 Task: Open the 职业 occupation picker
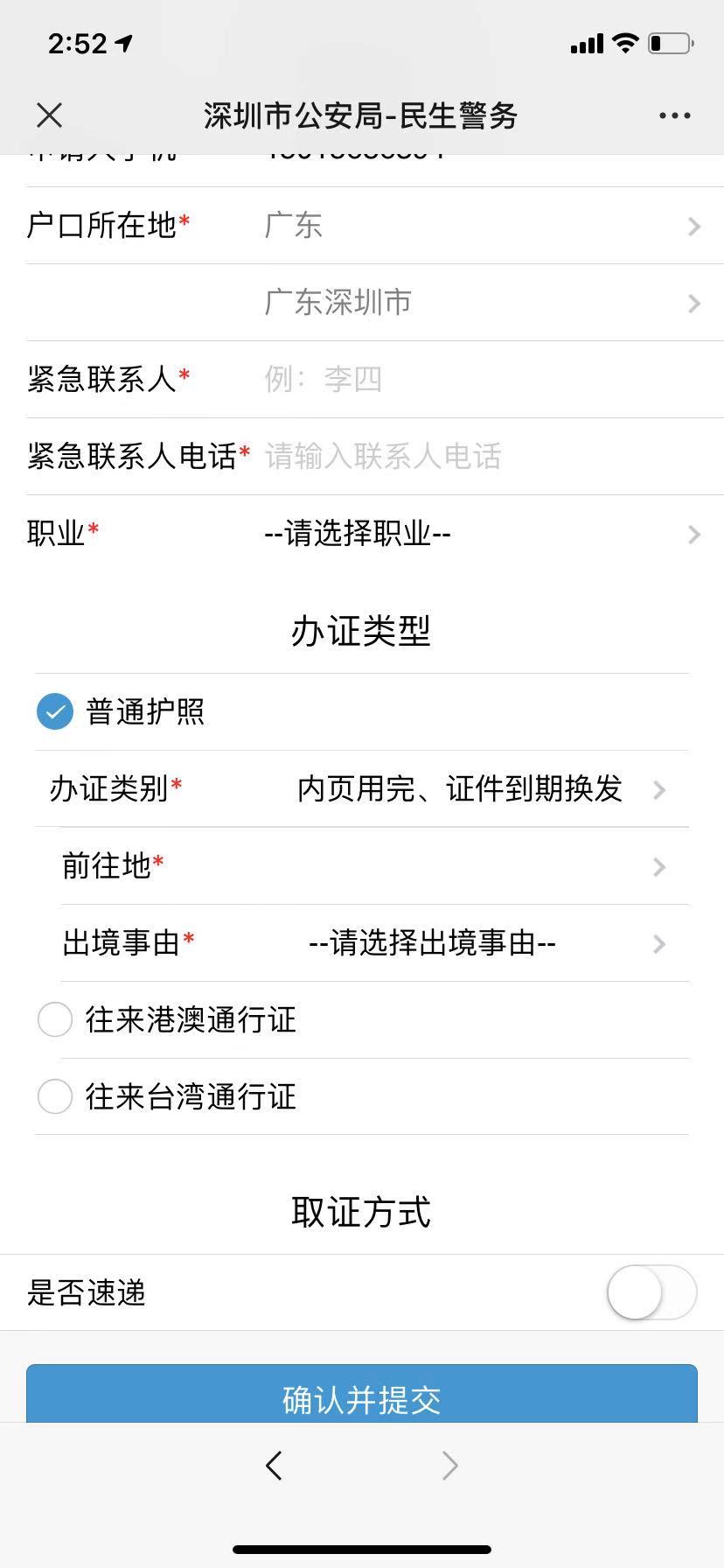(x=362, y=534)
